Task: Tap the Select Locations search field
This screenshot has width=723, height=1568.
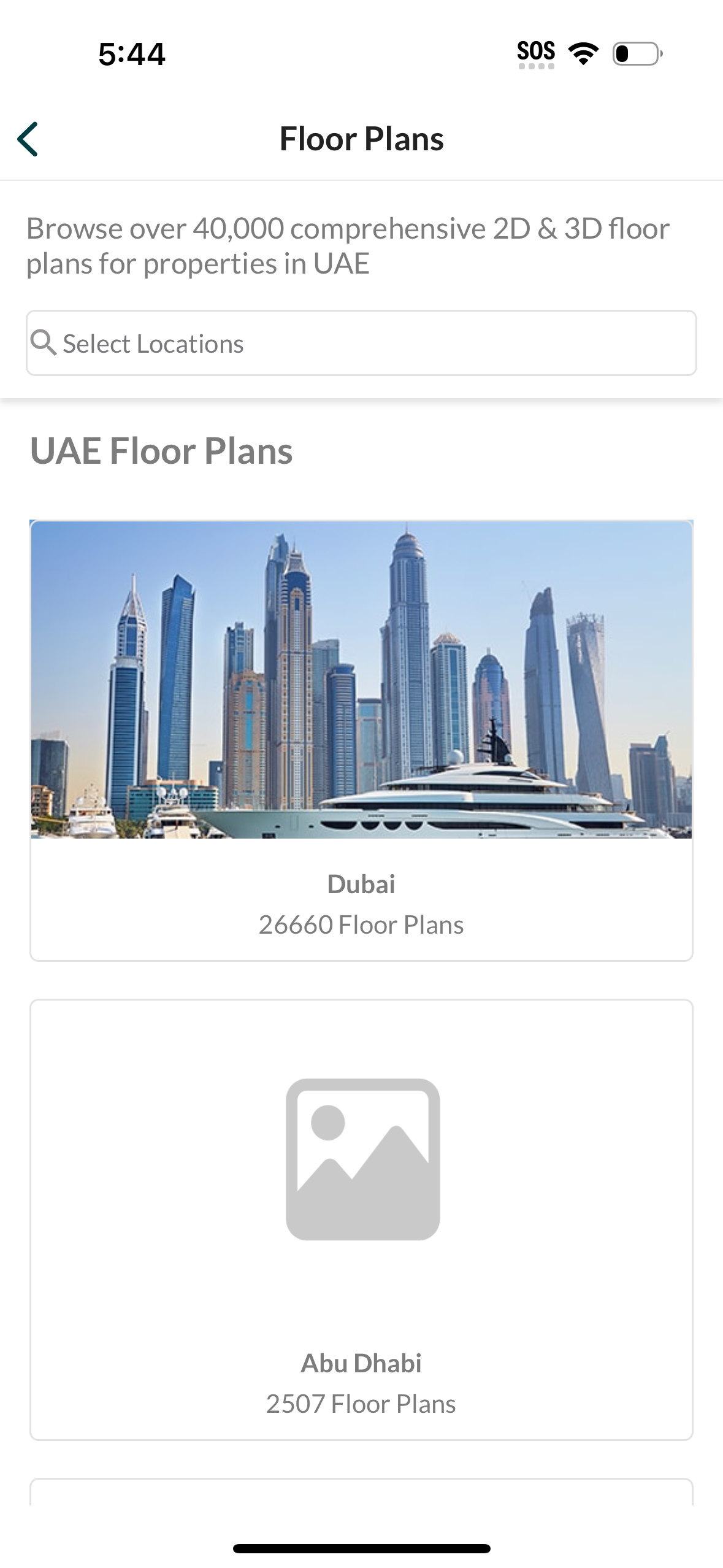Action: (361, 343)
